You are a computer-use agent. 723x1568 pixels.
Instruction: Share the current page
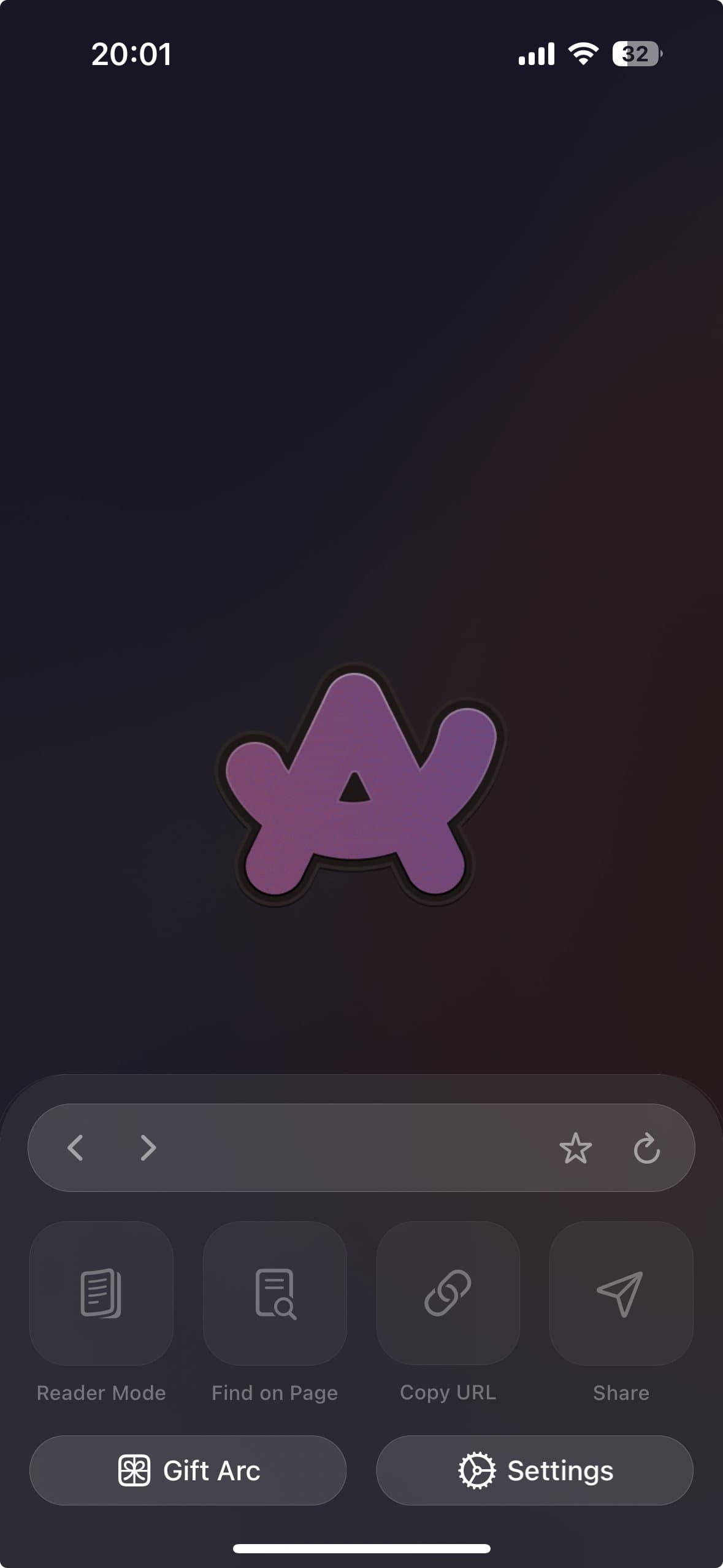[621, 1293]
